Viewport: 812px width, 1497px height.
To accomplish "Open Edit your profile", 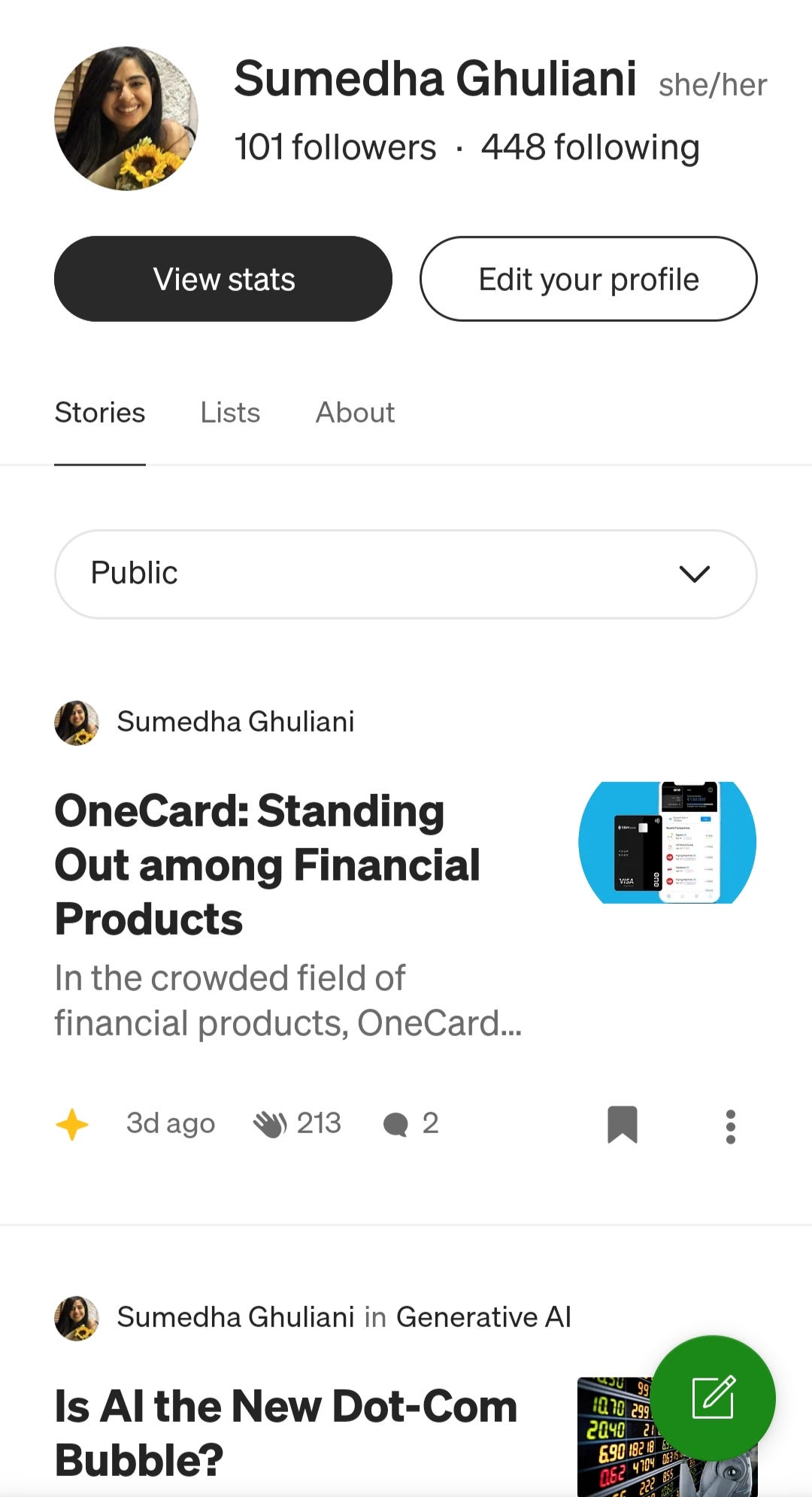I will [588, 278].
